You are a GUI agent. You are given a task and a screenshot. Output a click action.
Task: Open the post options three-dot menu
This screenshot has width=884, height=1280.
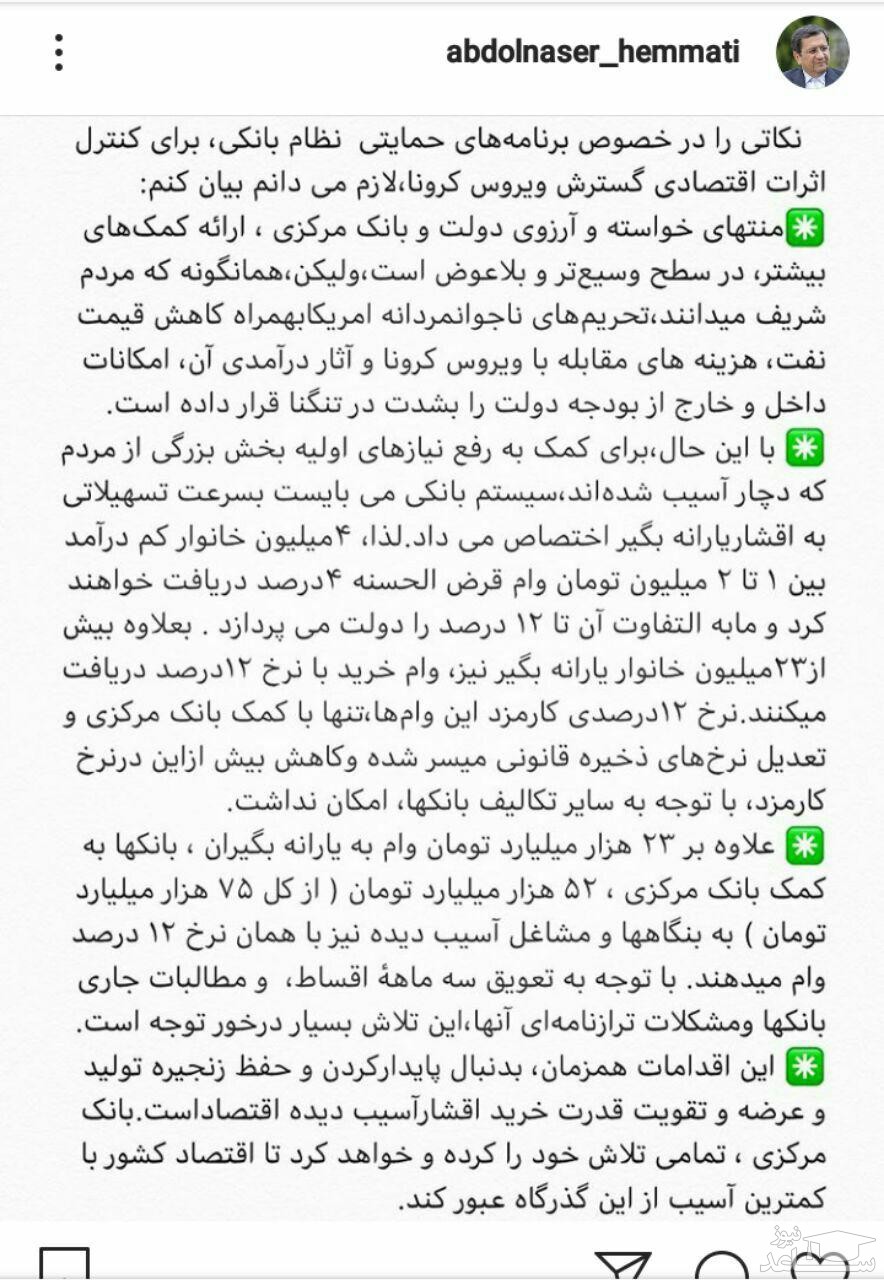coord(60,53)
